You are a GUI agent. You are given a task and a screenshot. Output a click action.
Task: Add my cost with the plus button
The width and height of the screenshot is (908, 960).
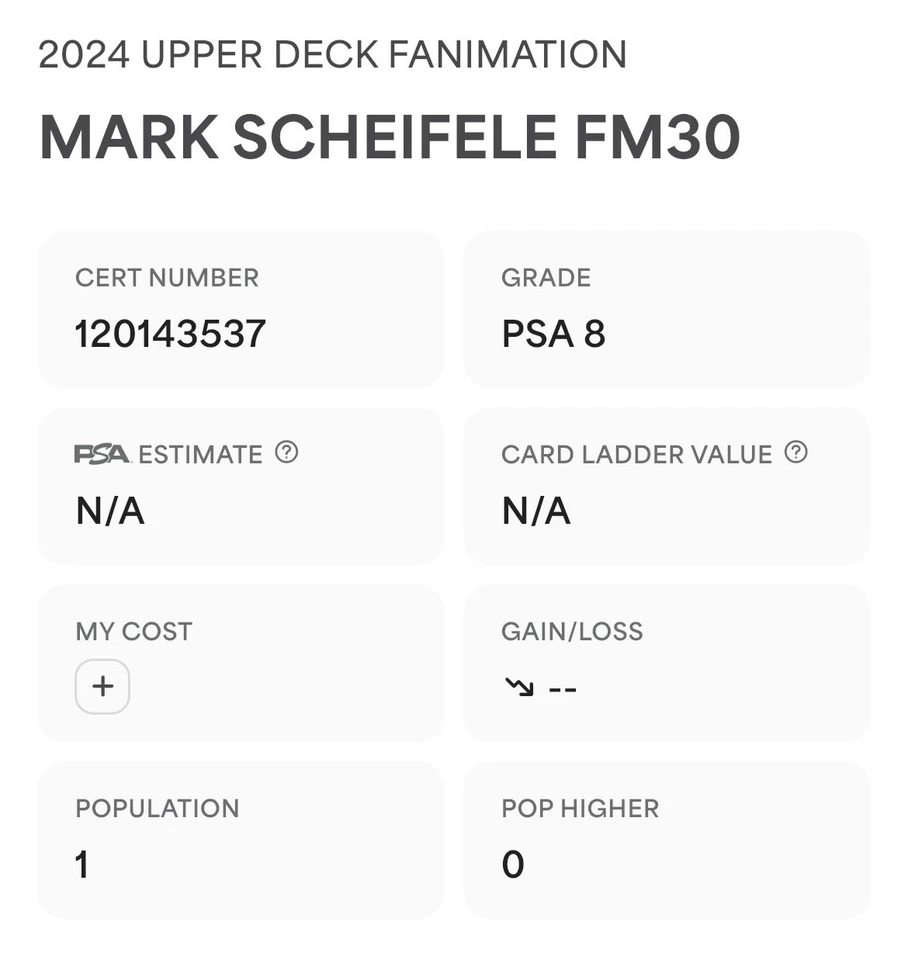[x=102, y=687]
